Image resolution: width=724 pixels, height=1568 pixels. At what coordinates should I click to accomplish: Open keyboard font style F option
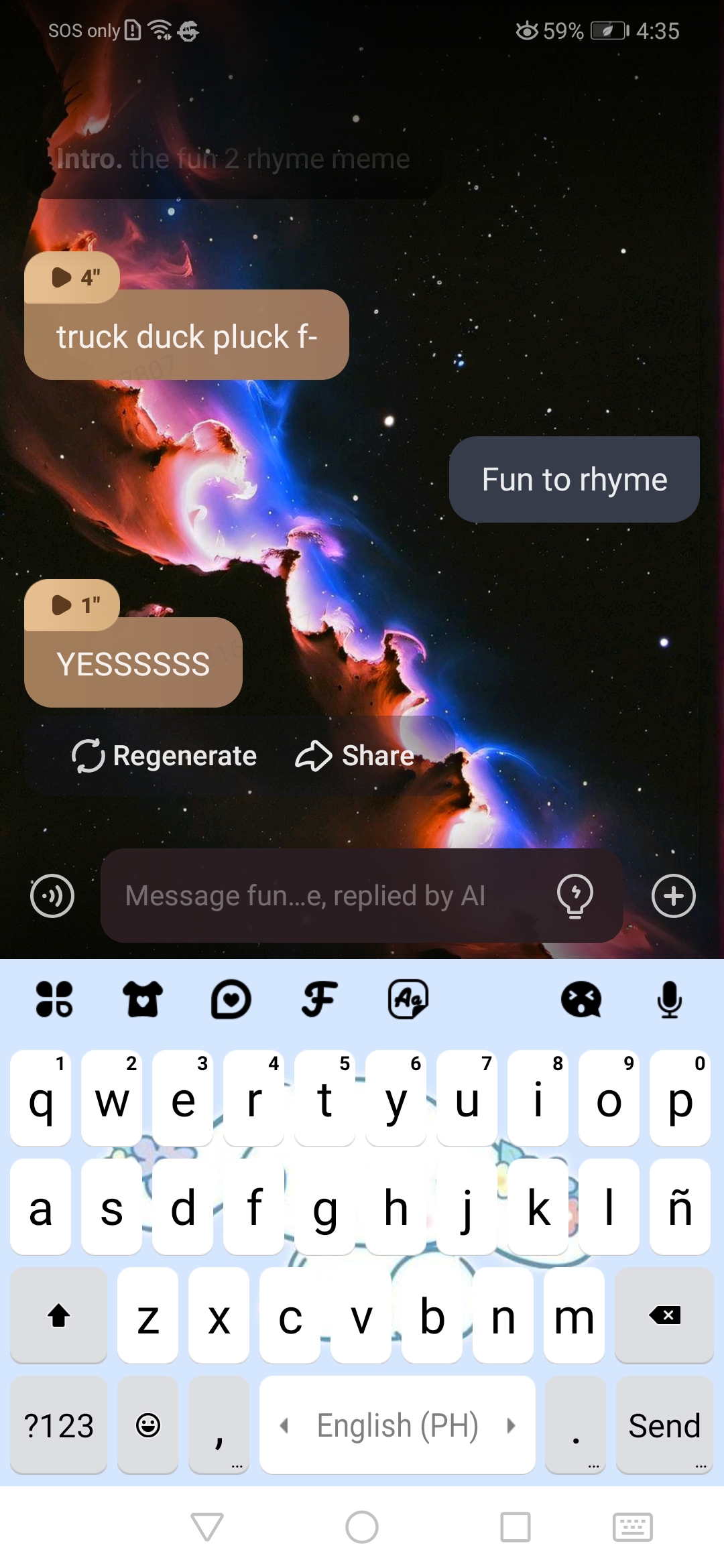319,999
